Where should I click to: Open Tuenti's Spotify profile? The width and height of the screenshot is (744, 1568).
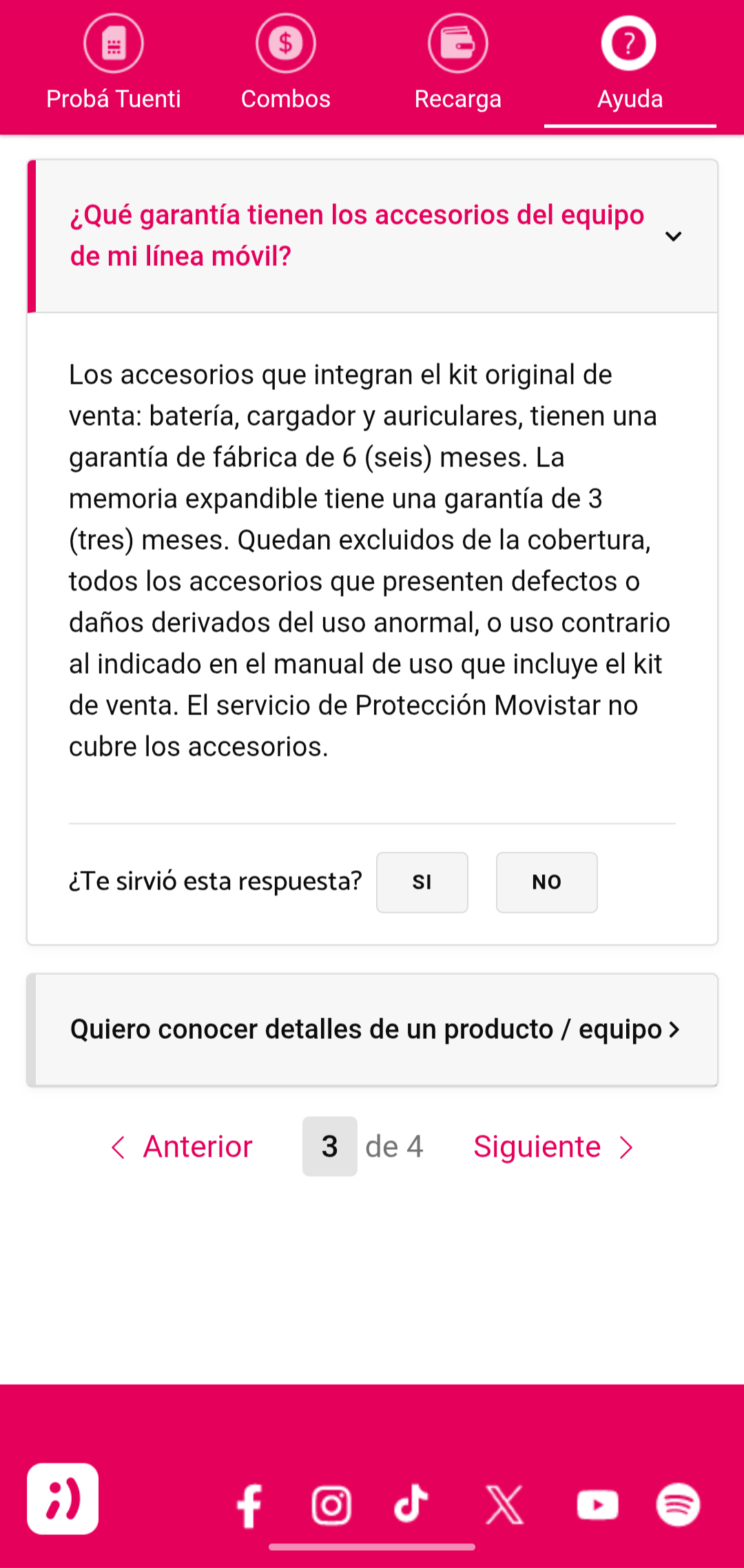(x=678, y=1505)
